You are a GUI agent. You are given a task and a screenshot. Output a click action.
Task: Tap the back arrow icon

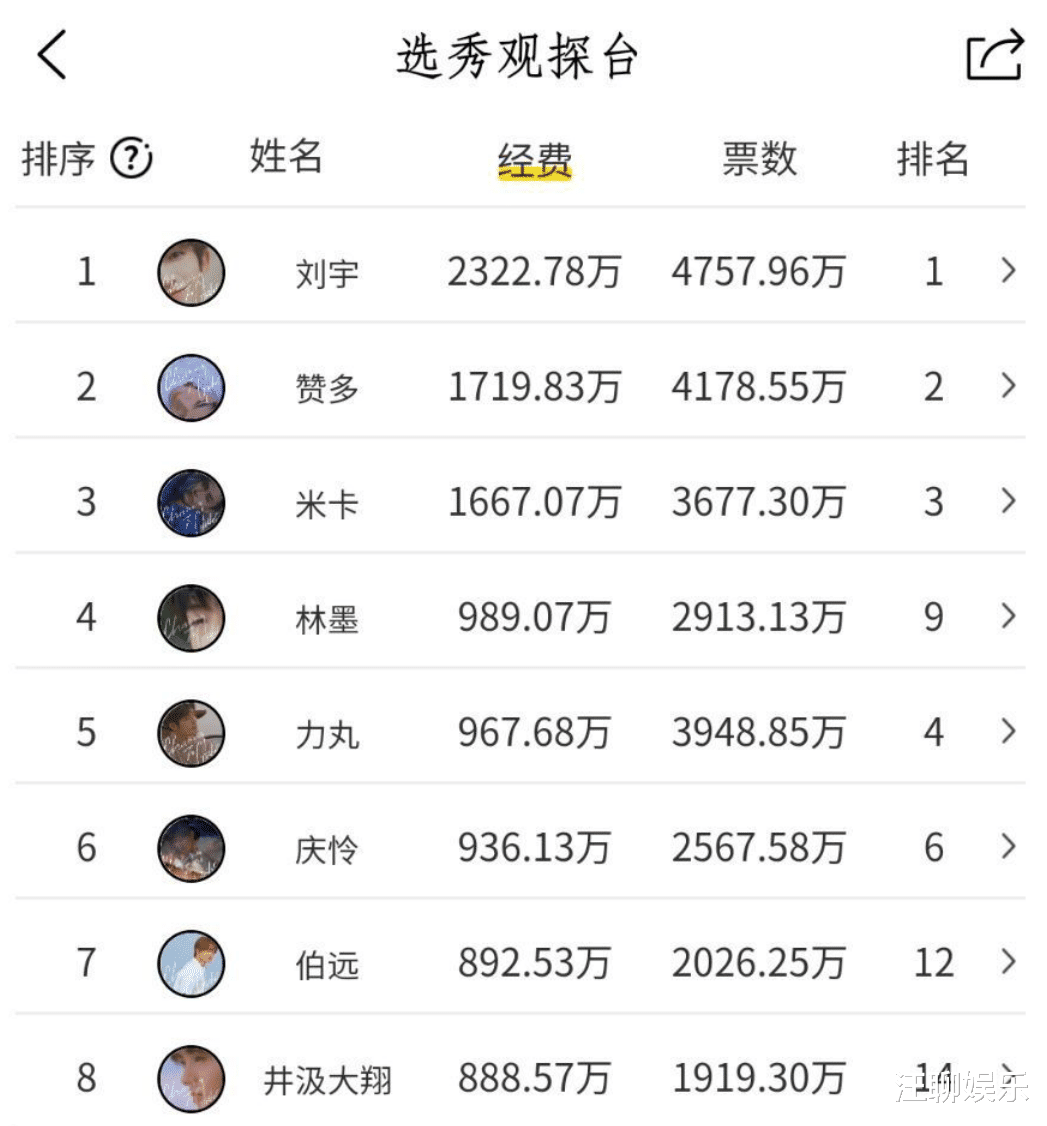click(50, 55)
